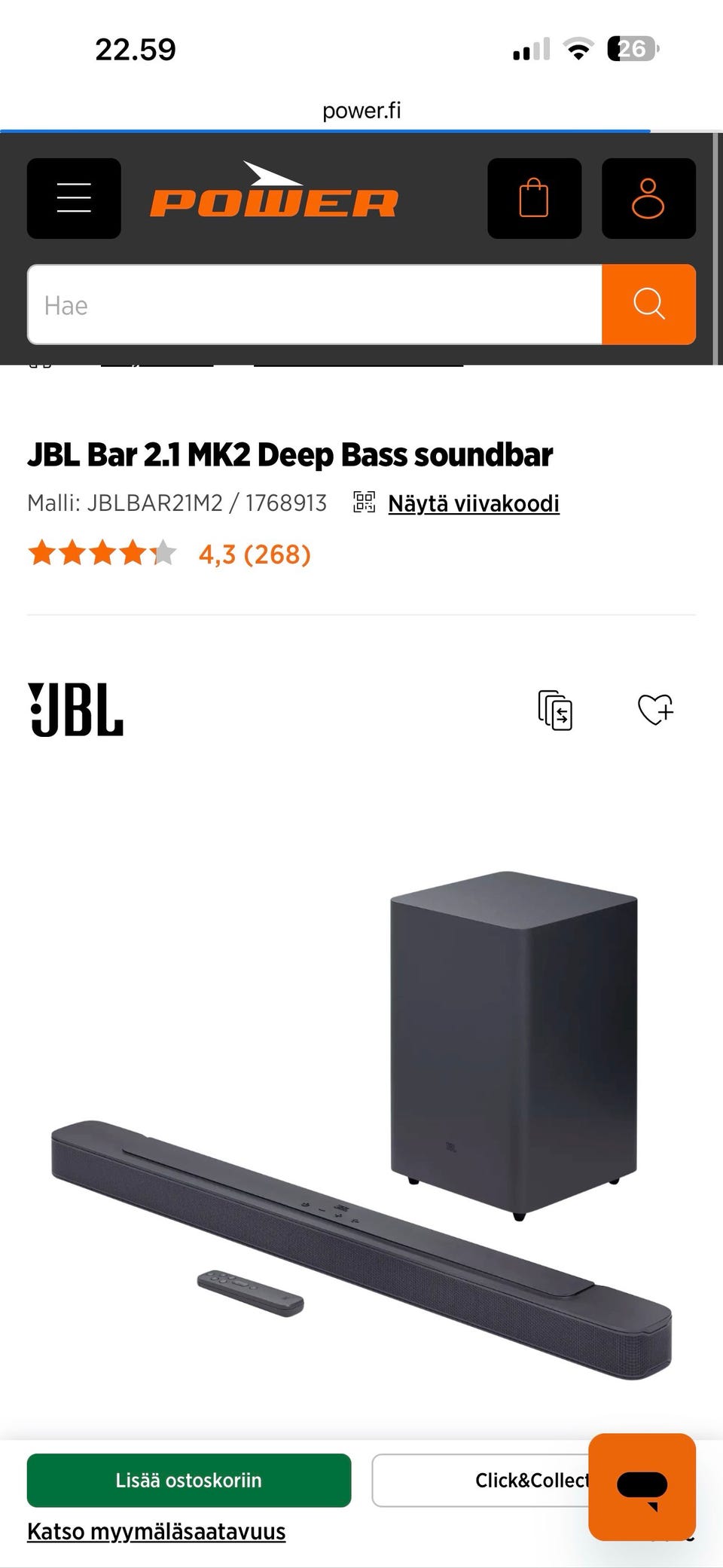Screen dimensions: 723x1568
Task: Tap the Hae search field
Action: pos(315,304)
